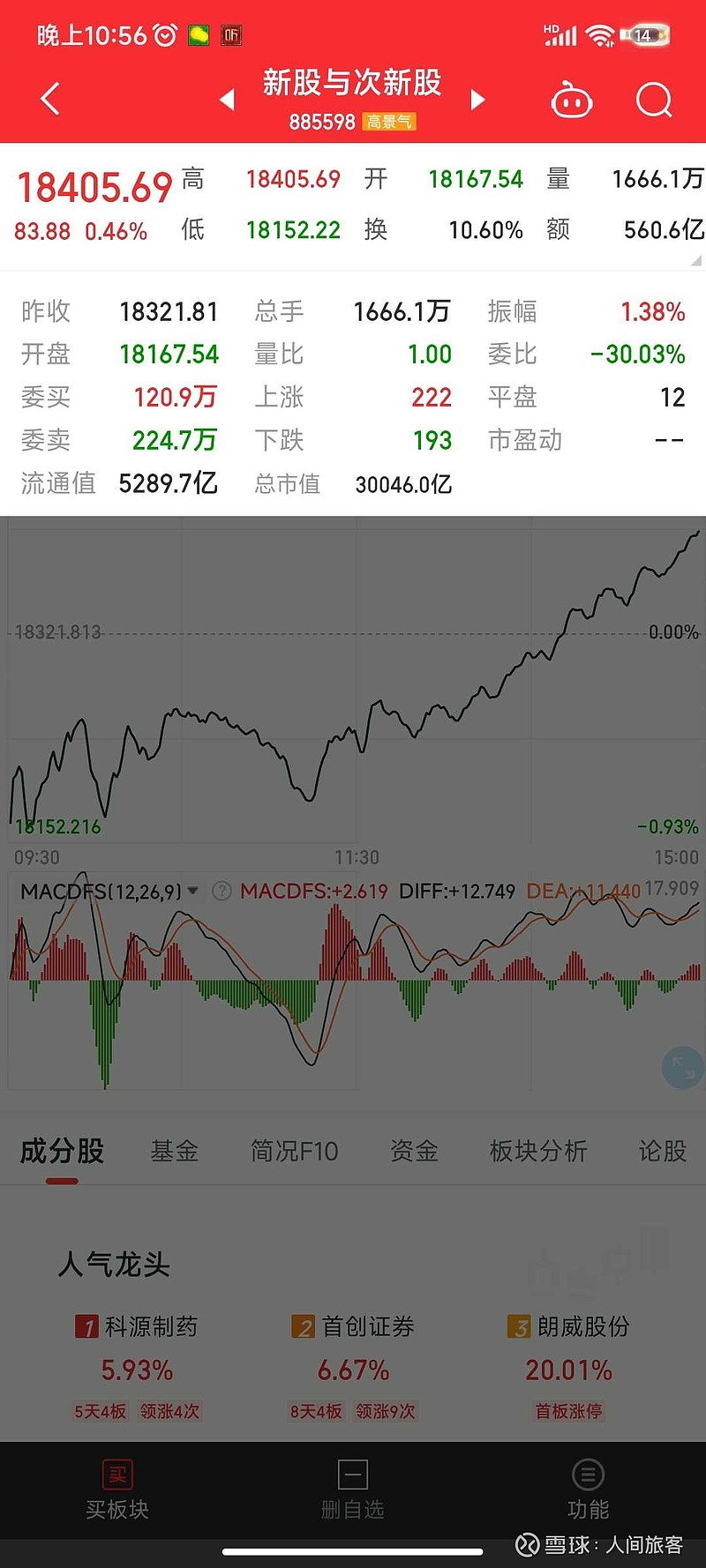Image resolution: width=706 pixels, height=1568 pixels.
Task: Tap 买板块 at the bottom
Action: tap(117, 1490)
